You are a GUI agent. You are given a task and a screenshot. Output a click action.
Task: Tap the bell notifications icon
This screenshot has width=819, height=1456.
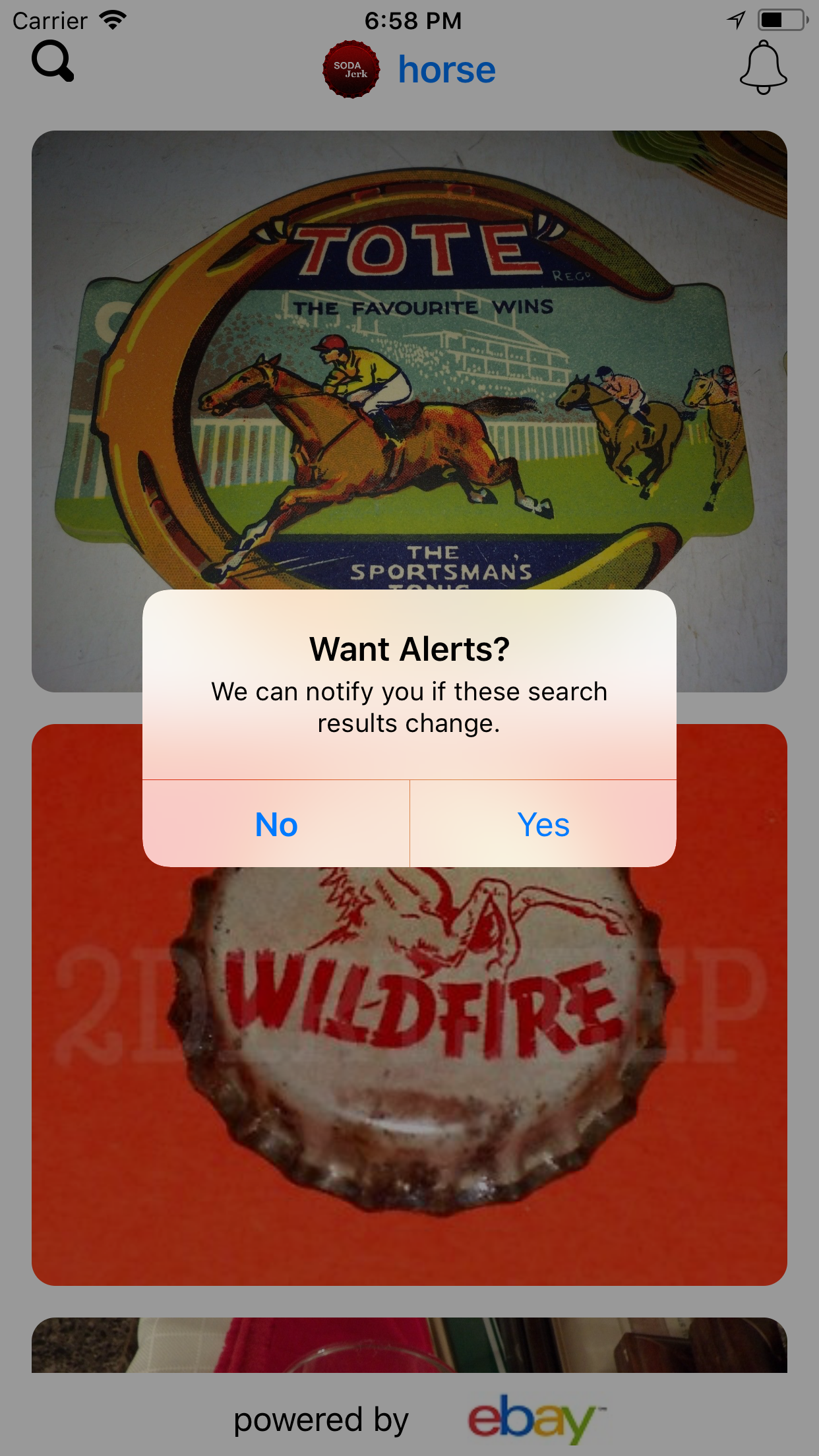[763, 68]
